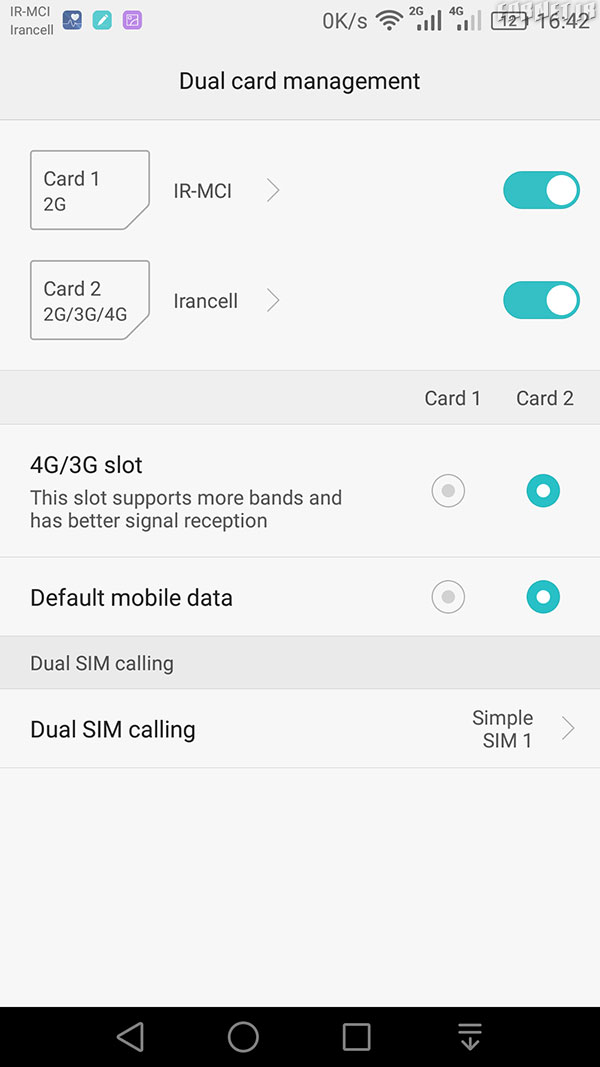
Task: Tap the home circle button
Action: [x=243, y=1037]
